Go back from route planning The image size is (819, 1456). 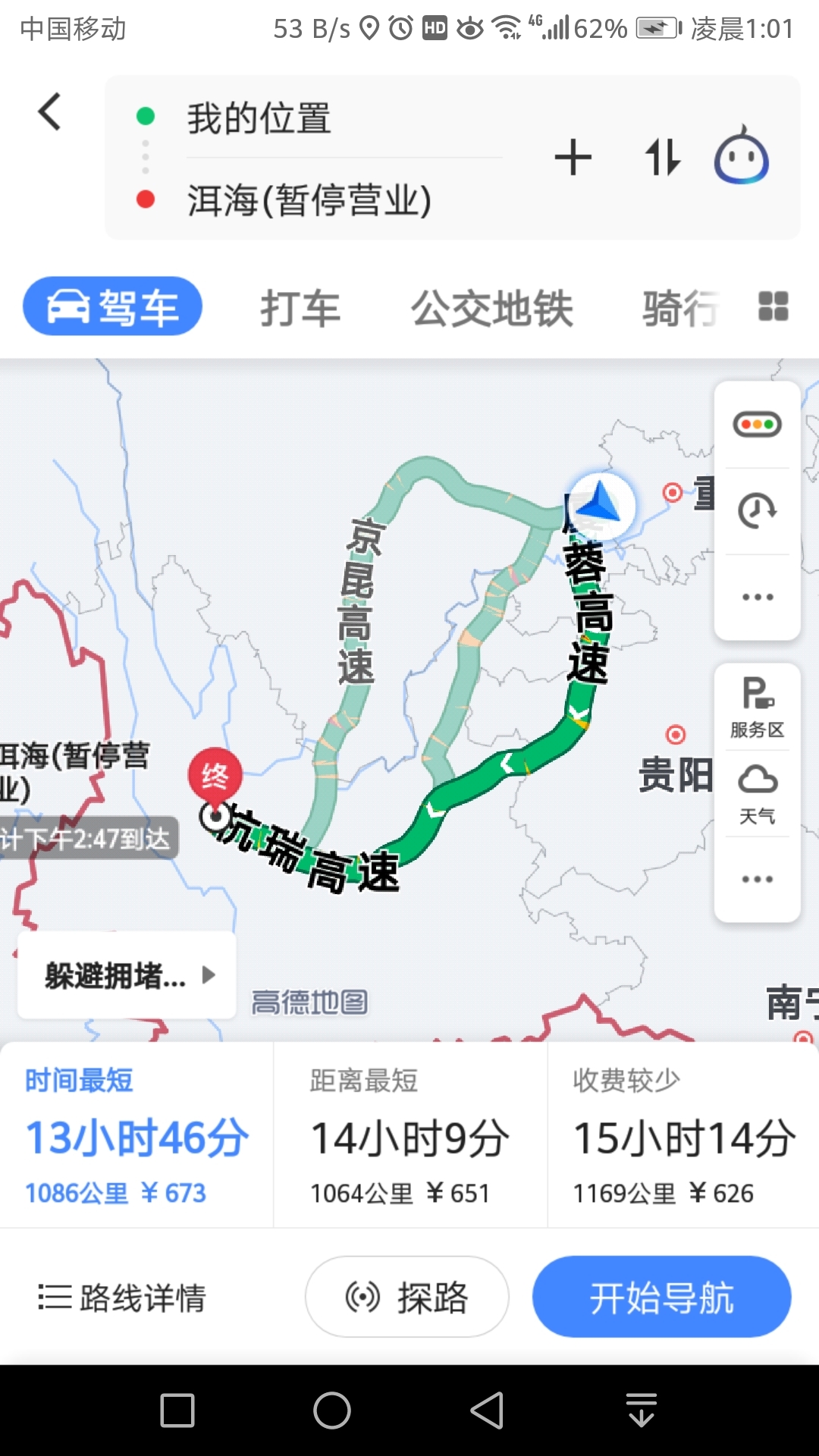pos(50,113)
